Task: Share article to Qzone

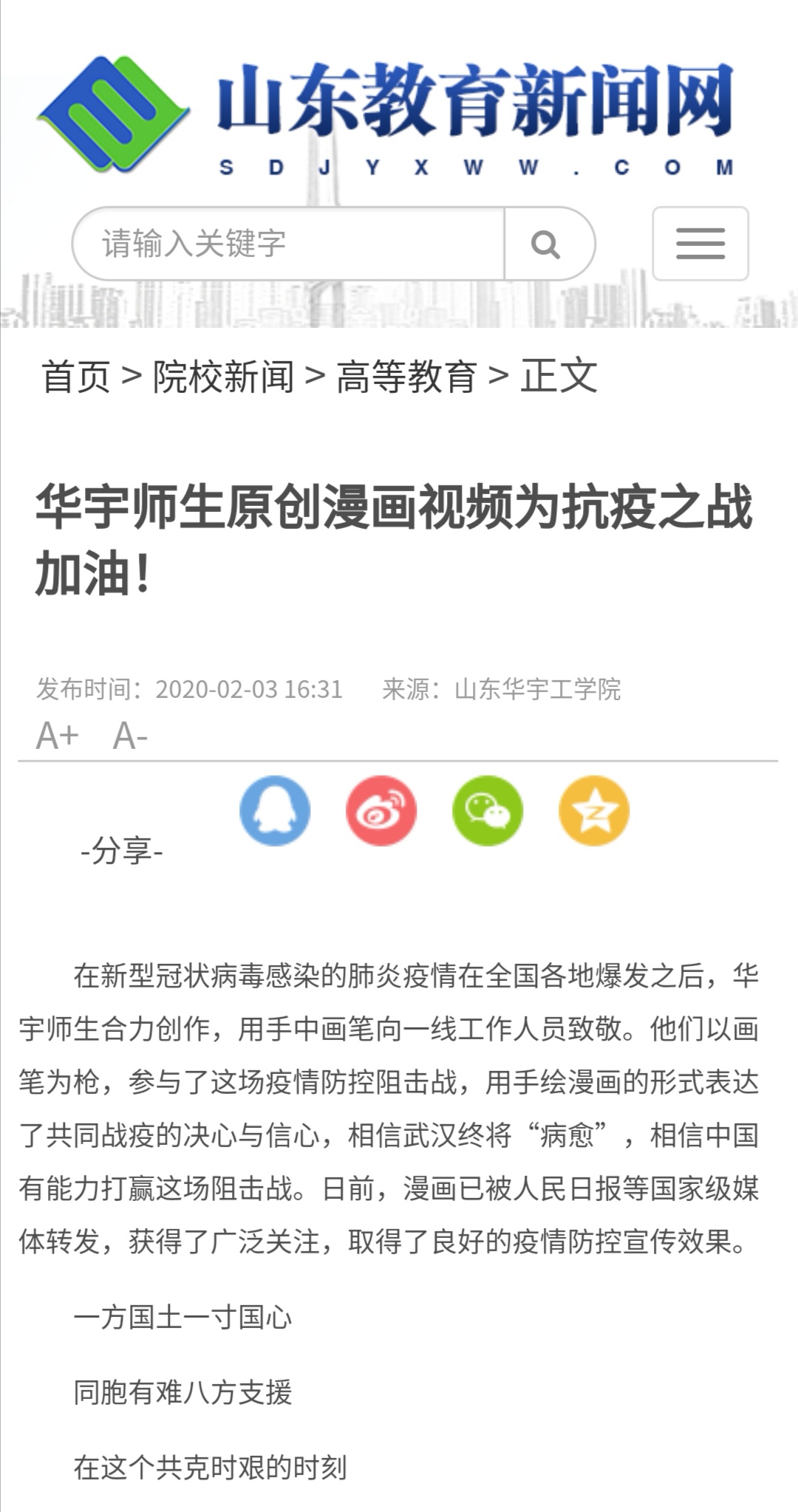Action: click(594, 811)
